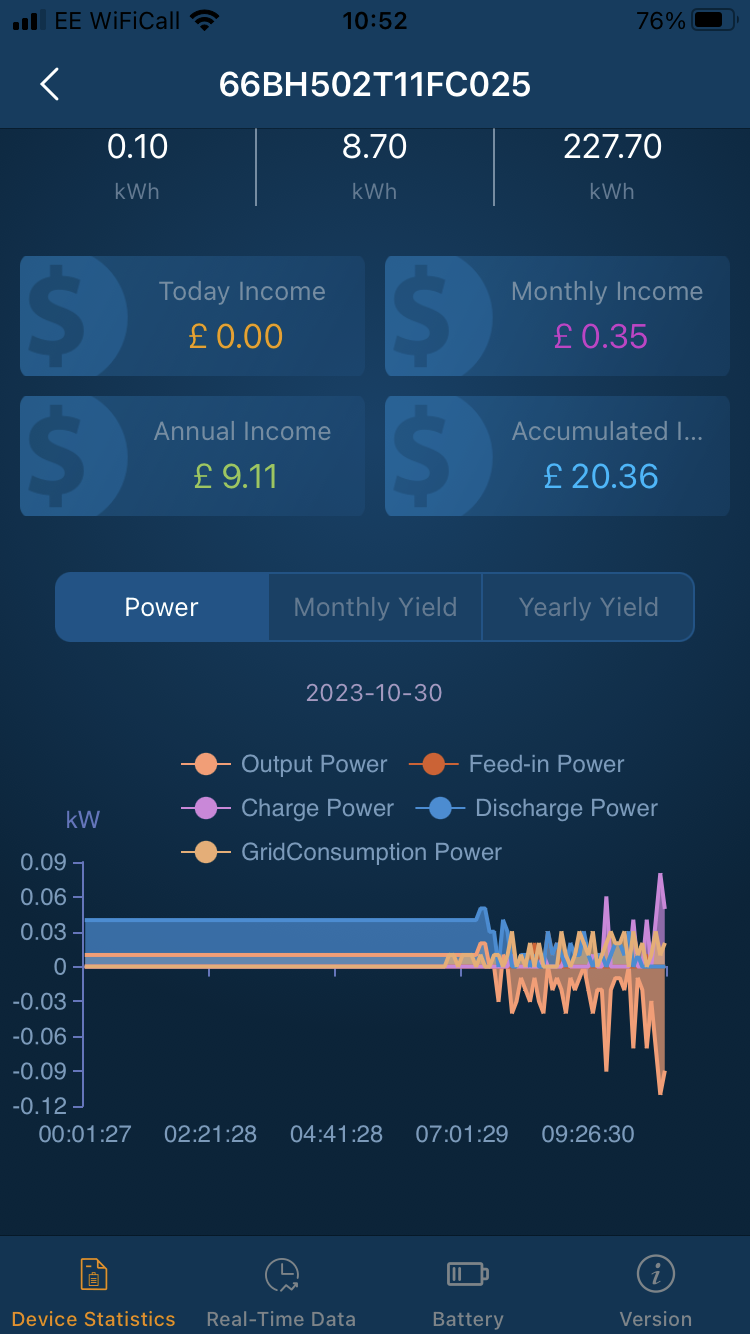
Task: Tap the 2023-10-30 chart date
Action: click(374, 693)
